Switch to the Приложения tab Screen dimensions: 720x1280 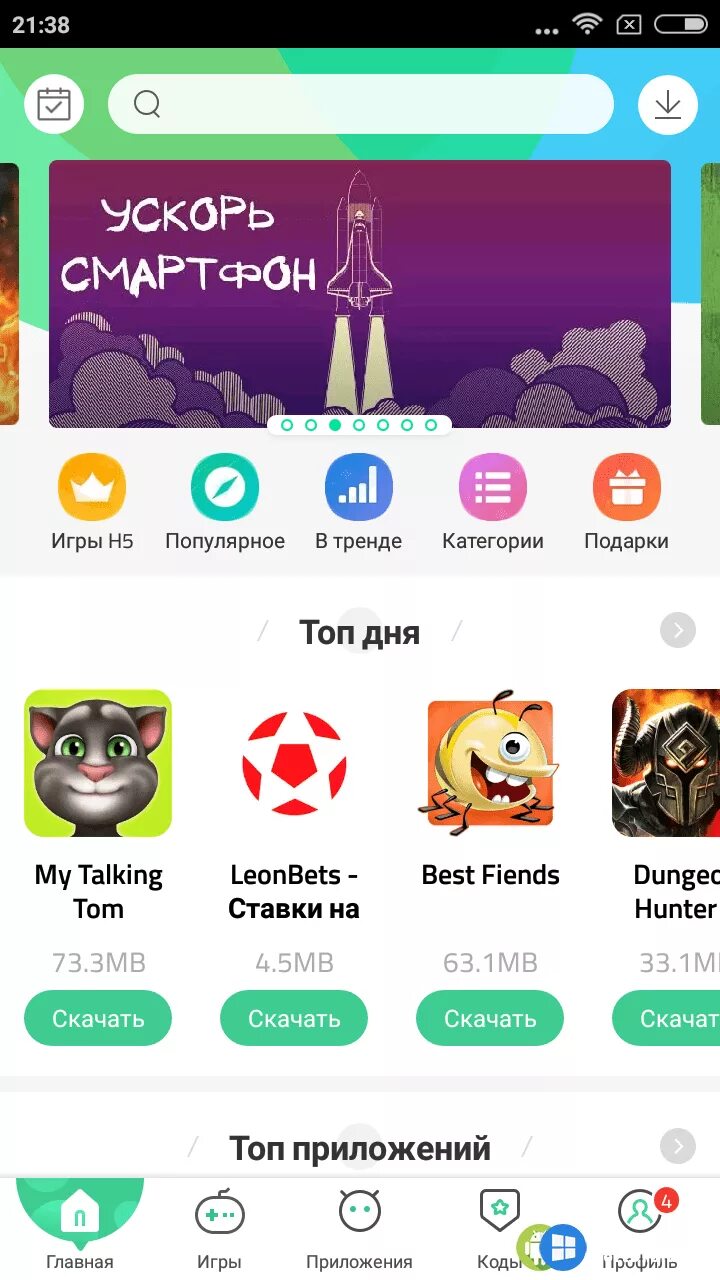359,1229
